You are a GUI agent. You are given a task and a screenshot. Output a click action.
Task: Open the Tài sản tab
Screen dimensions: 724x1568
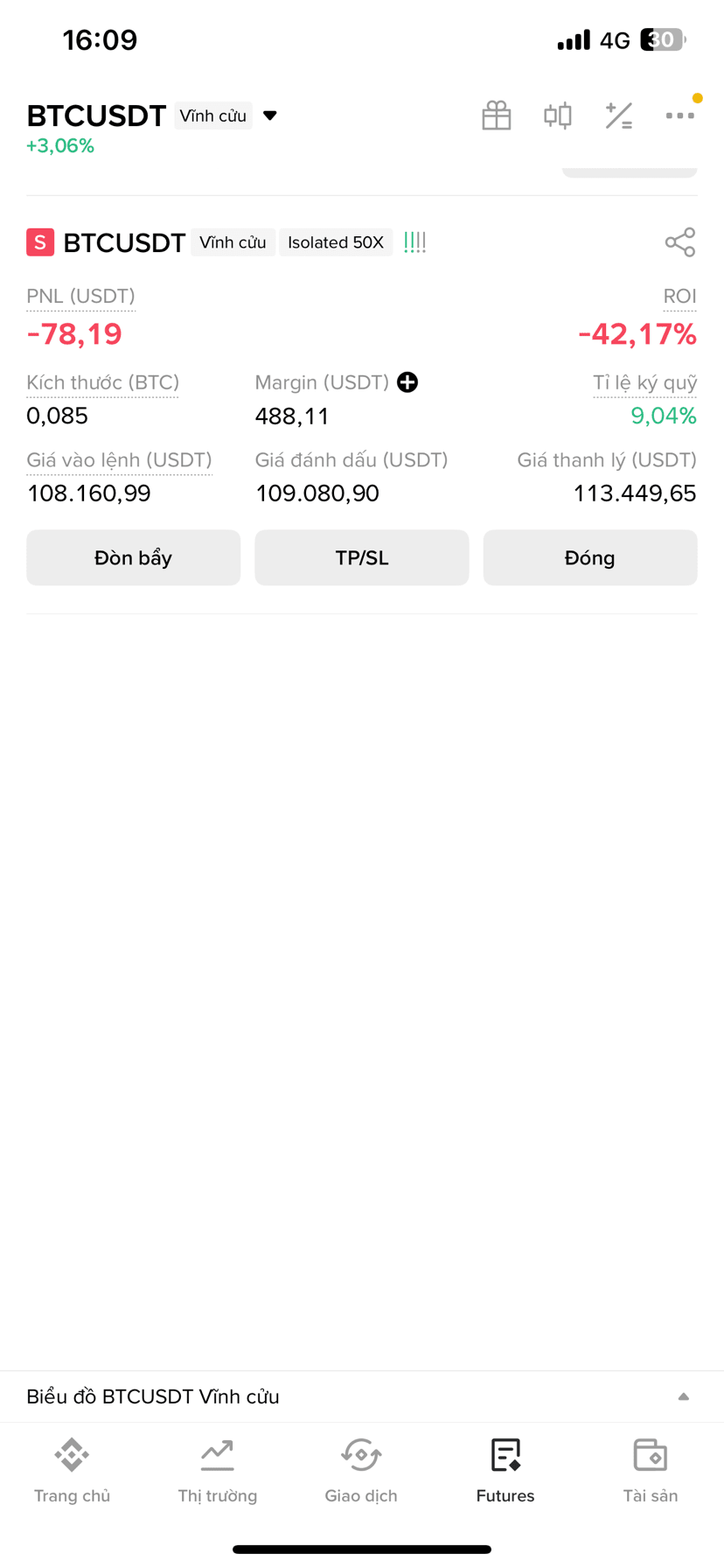click(651, 1470)
